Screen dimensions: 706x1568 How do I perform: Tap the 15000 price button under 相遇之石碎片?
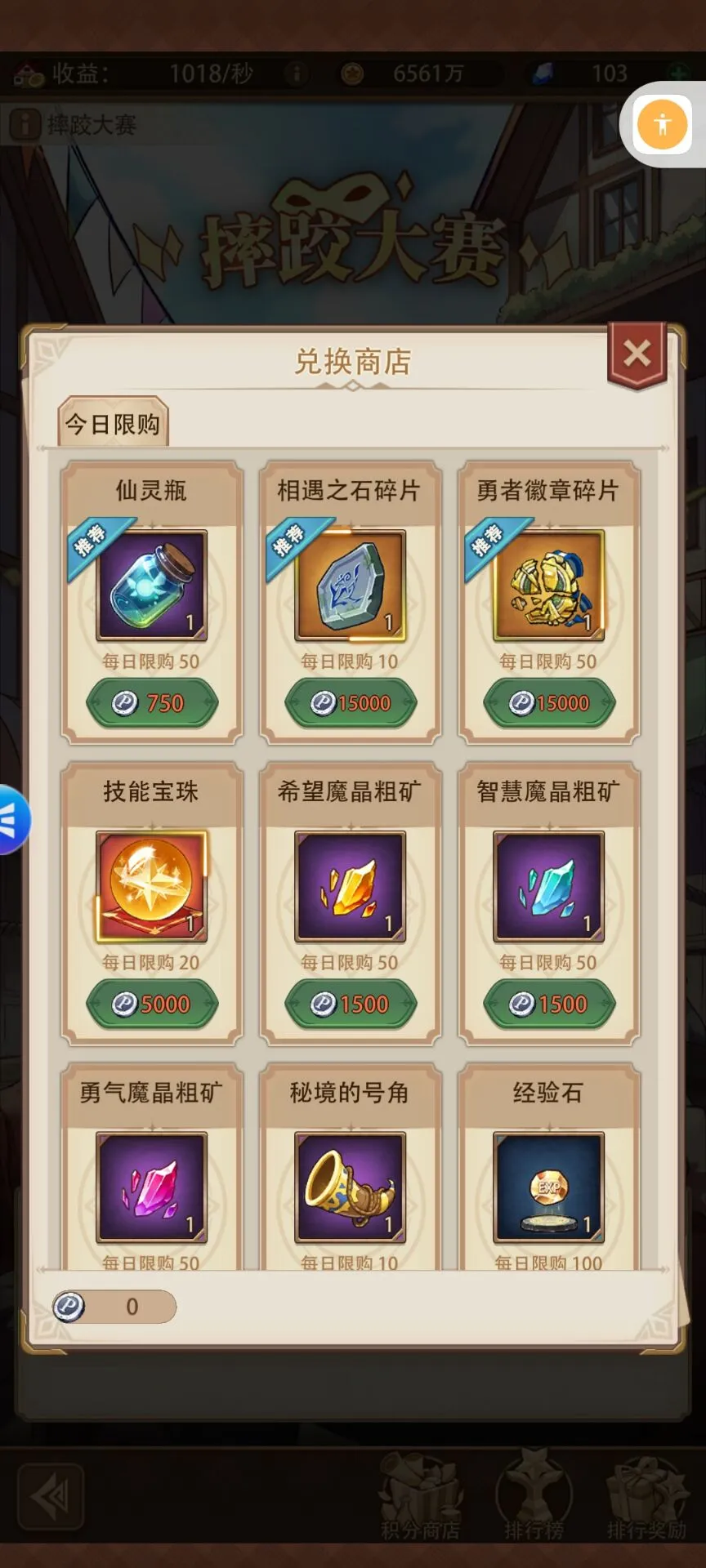[x=351, y=703]
